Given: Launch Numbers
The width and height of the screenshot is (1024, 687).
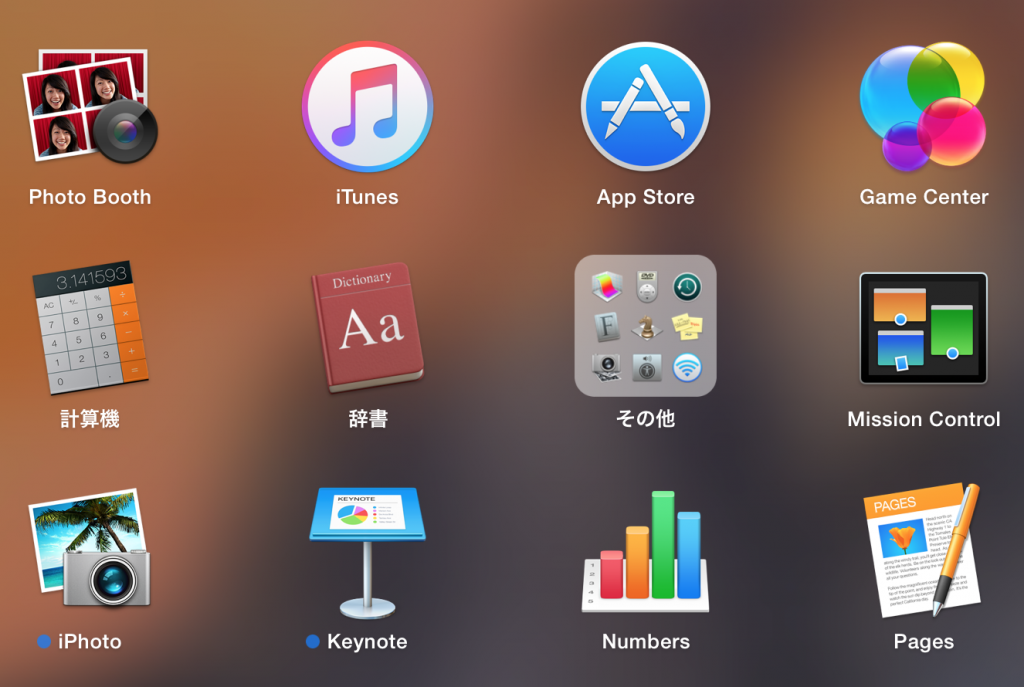Looking at the screenshot, I should [645, 550].
